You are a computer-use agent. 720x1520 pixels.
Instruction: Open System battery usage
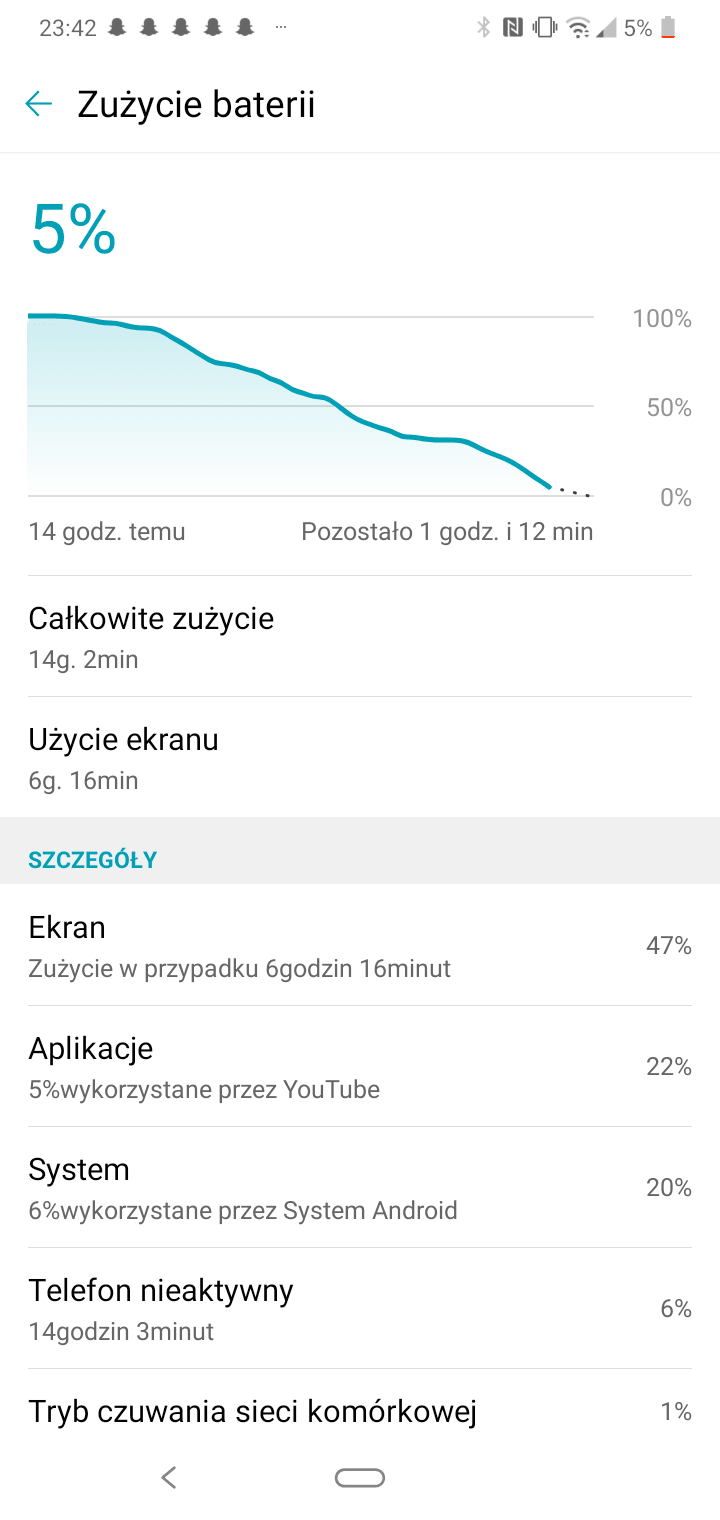click(x=360, y=1188)
